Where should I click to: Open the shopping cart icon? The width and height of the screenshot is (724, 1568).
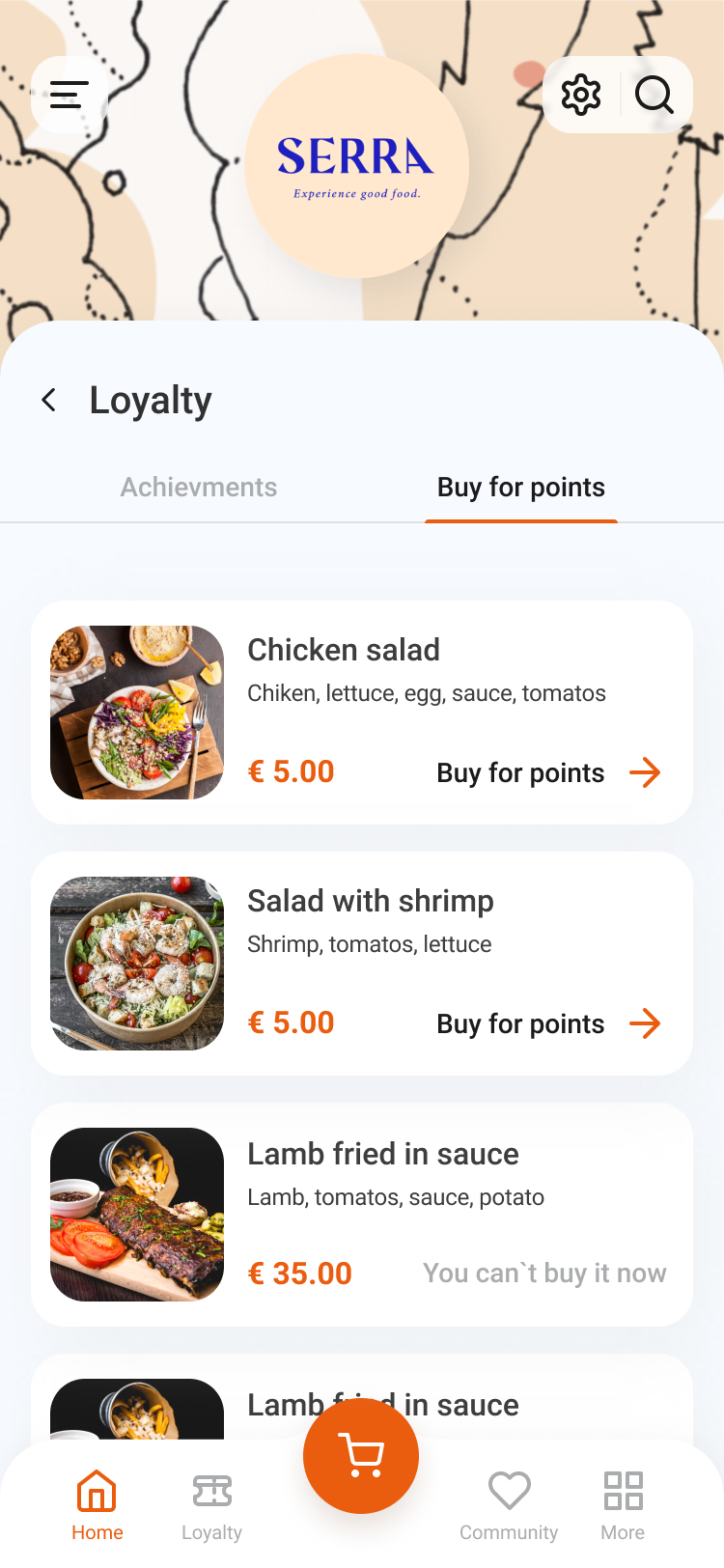pyautogui.click(x=360, y=1455)
